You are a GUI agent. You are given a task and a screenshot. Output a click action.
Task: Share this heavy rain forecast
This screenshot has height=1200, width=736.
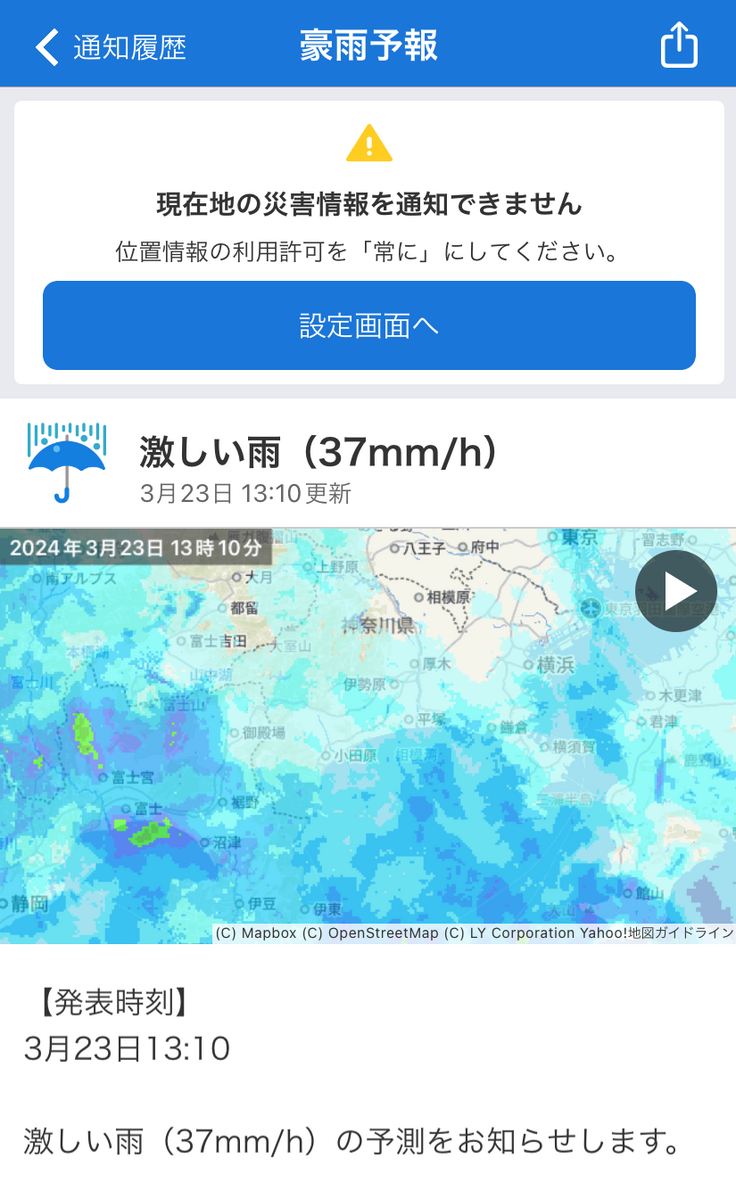coord(678,46)
